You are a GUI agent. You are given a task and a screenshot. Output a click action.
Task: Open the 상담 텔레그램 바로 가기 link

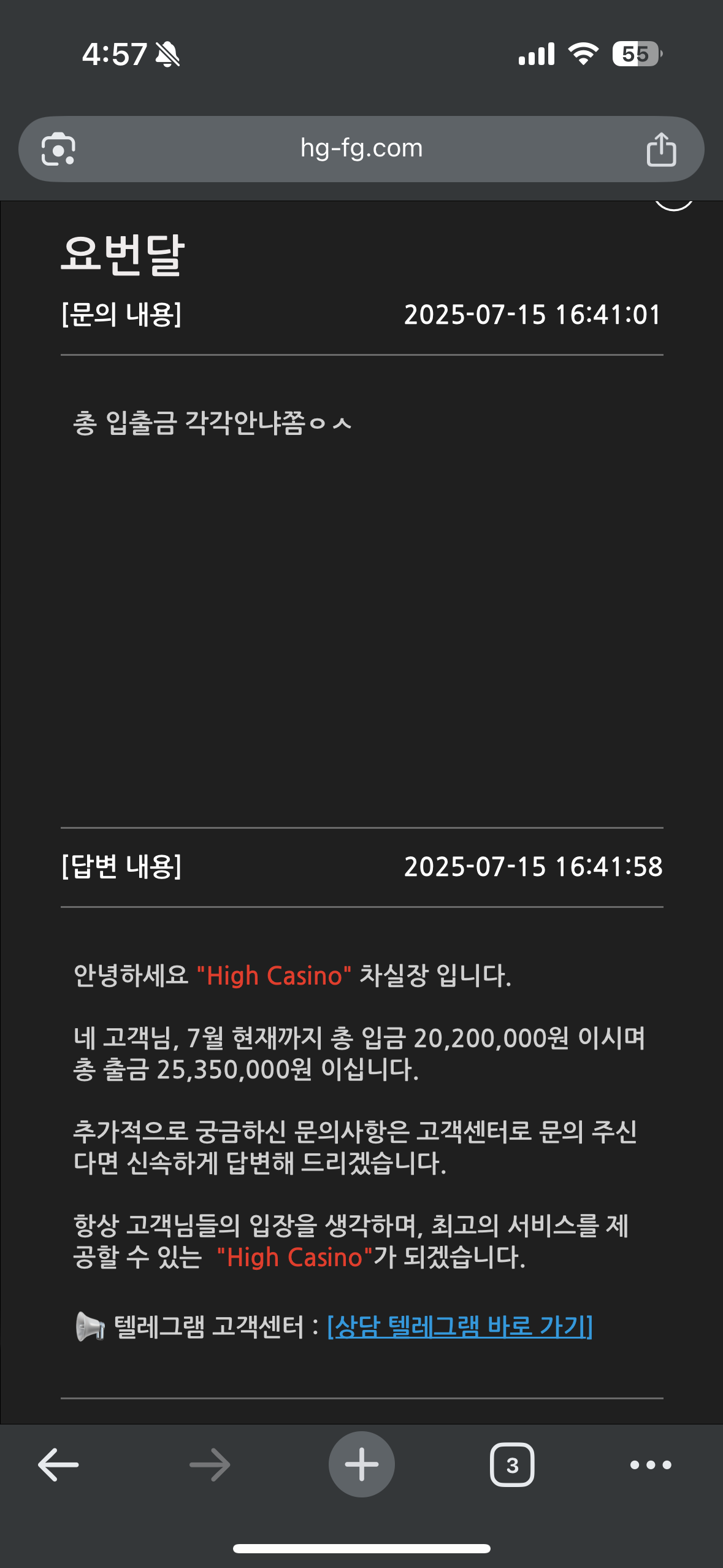point(460,1326)
